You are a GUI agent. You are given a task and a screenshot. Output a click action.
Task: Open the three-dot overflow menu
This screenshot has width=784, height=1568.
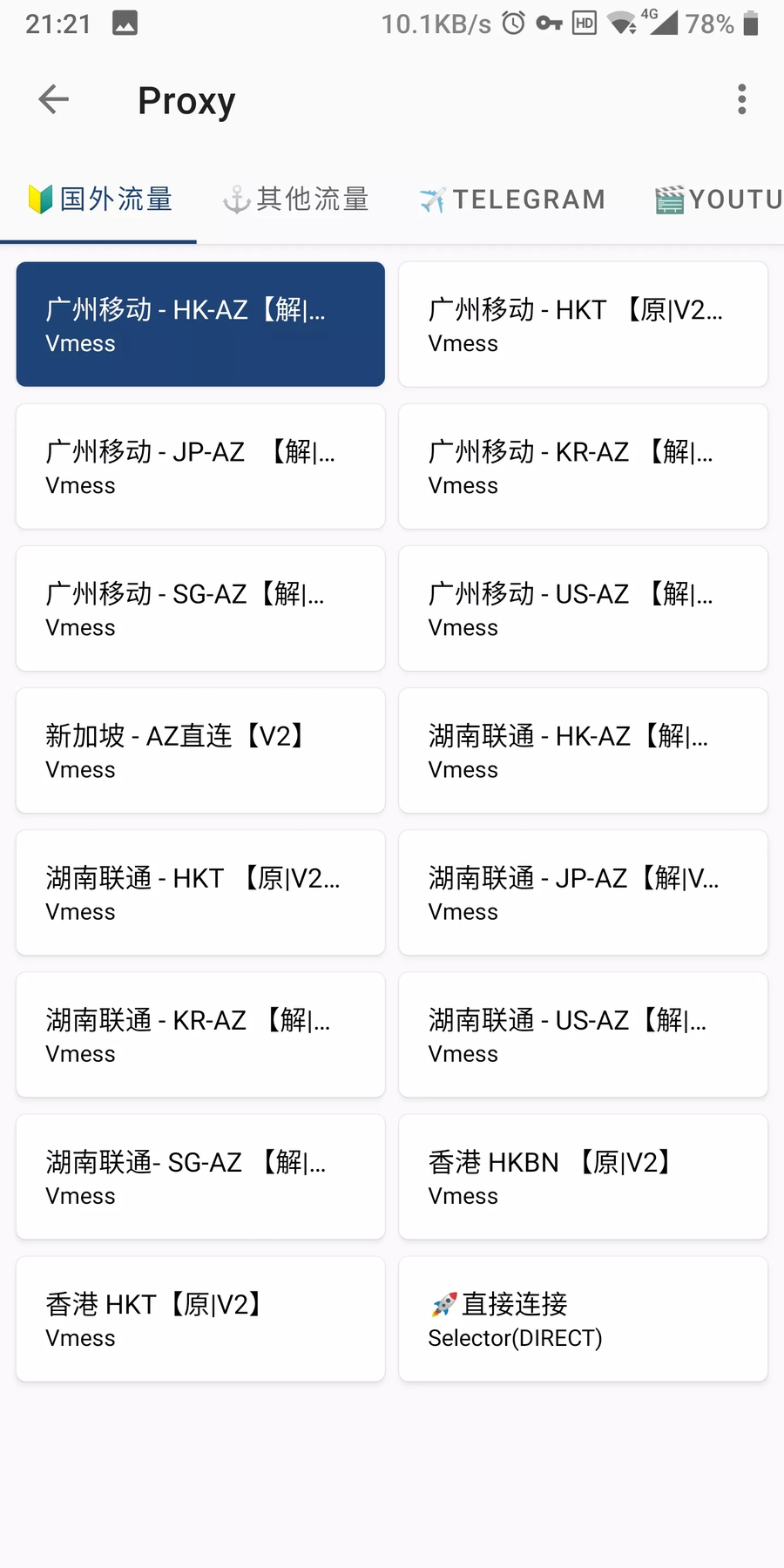point(741,99)
